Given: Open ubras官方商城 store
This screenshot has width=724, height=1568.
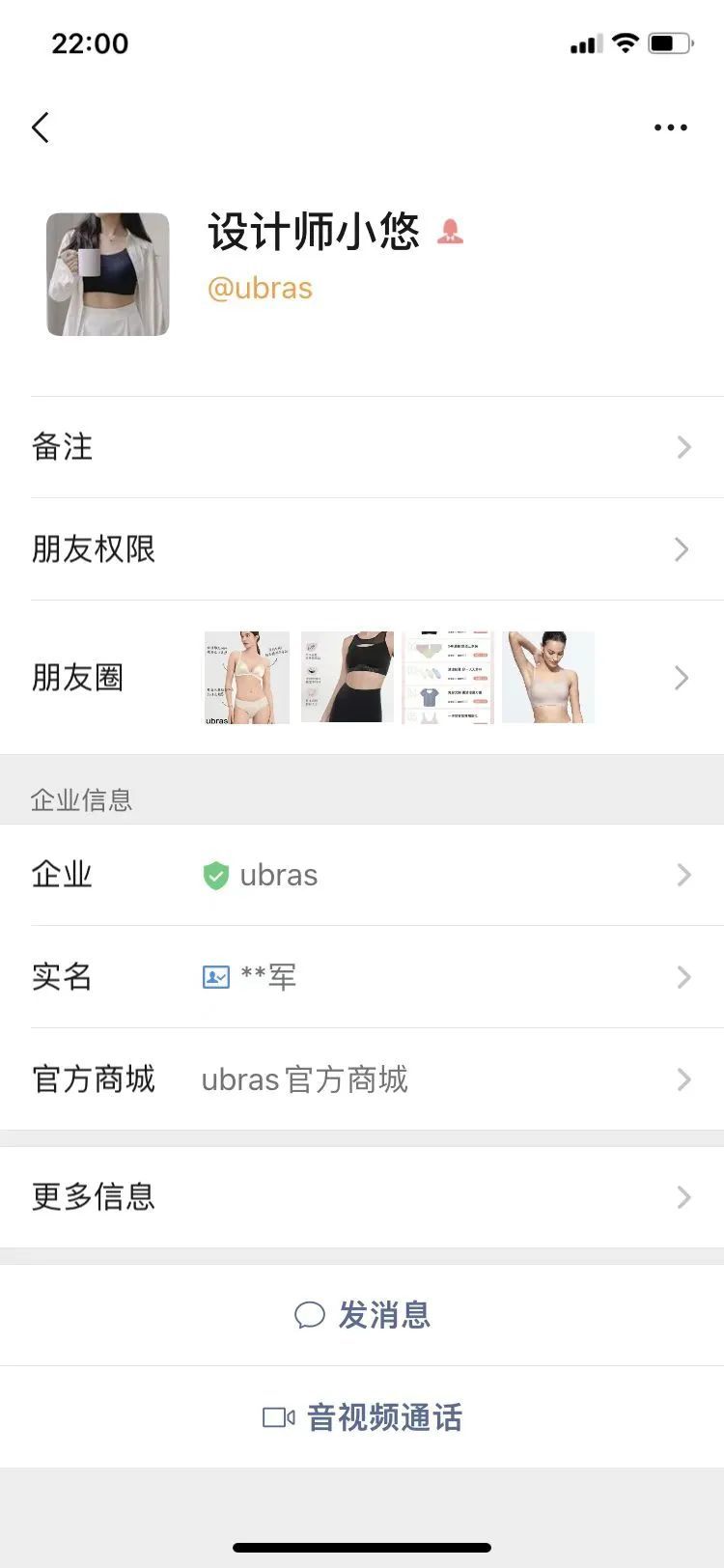Looking at the screenshot, I should point(362,1079).
